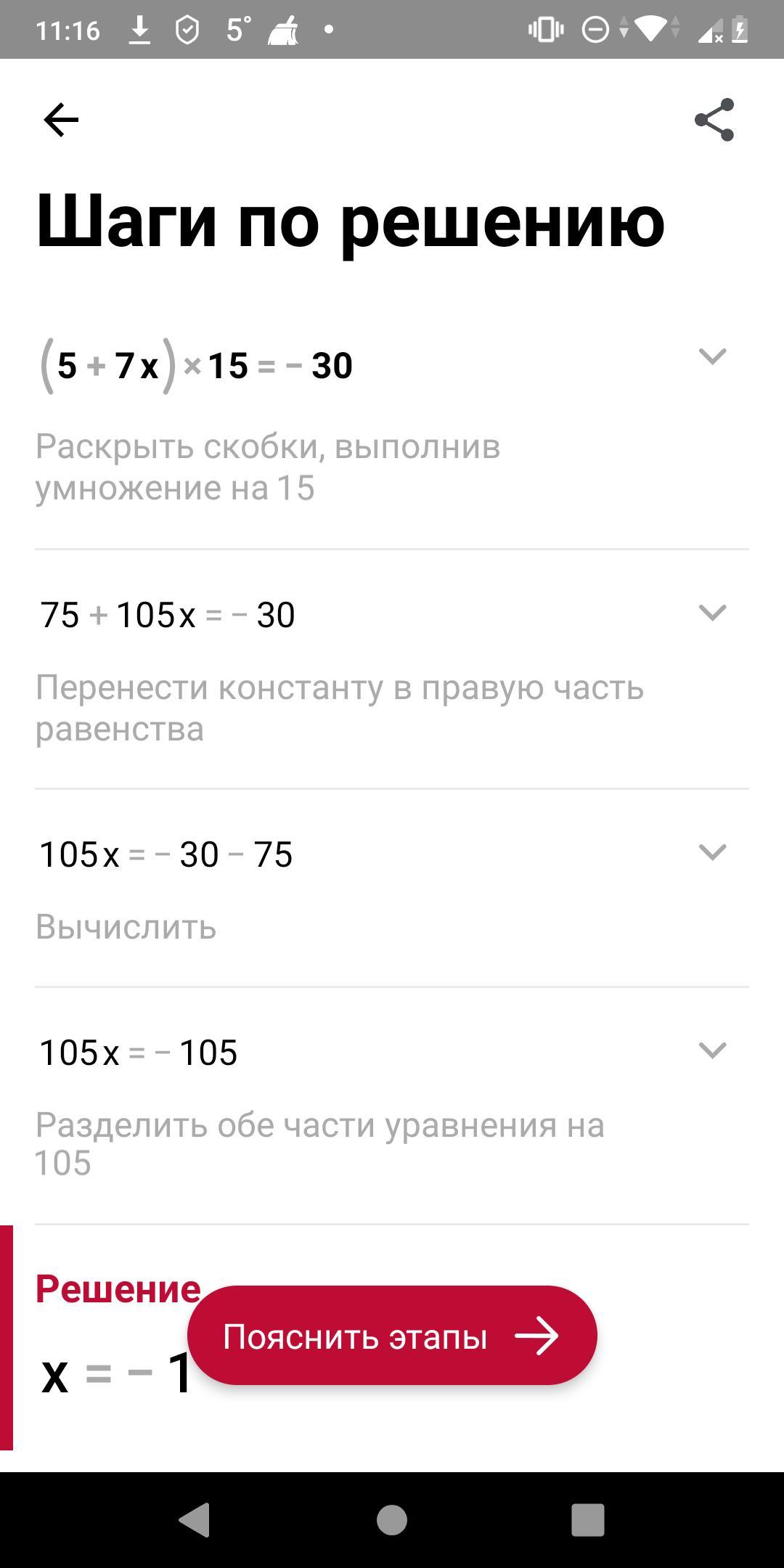The width and height of the screenshot is (784, 1568).
Task: Expand the 75 + 105x = −30 step
Action: 712,613
